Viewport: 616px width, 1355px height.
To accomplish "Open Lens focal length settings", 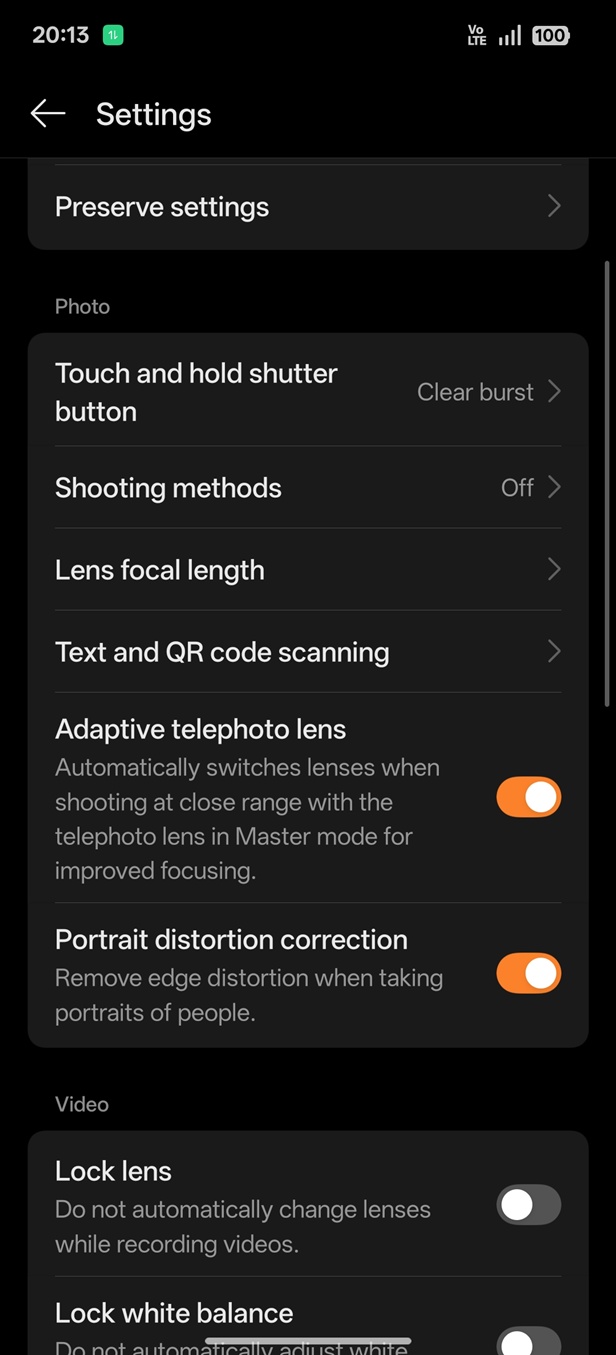I will point(307,570).
